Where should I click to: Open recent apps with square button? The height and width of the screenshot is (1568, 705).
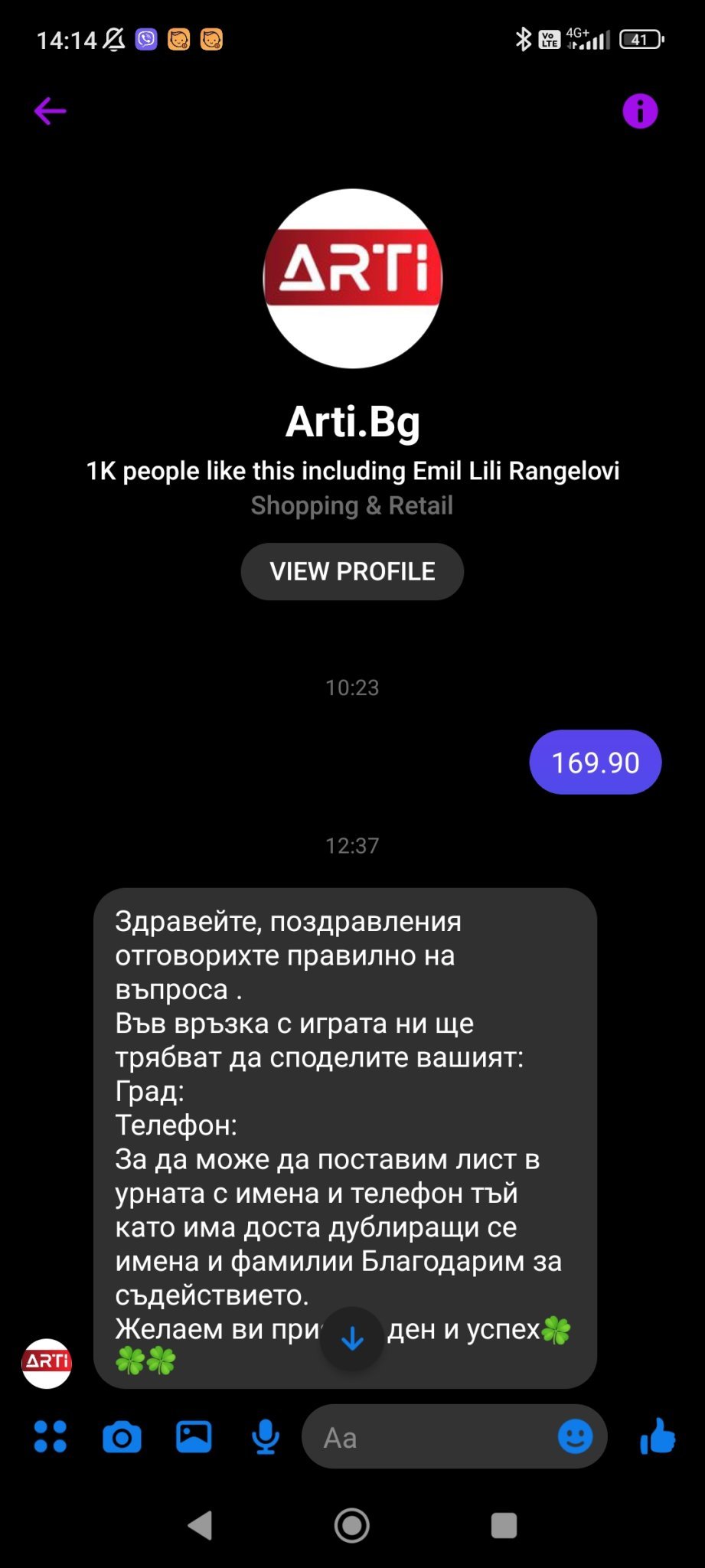coord(504,1525)
